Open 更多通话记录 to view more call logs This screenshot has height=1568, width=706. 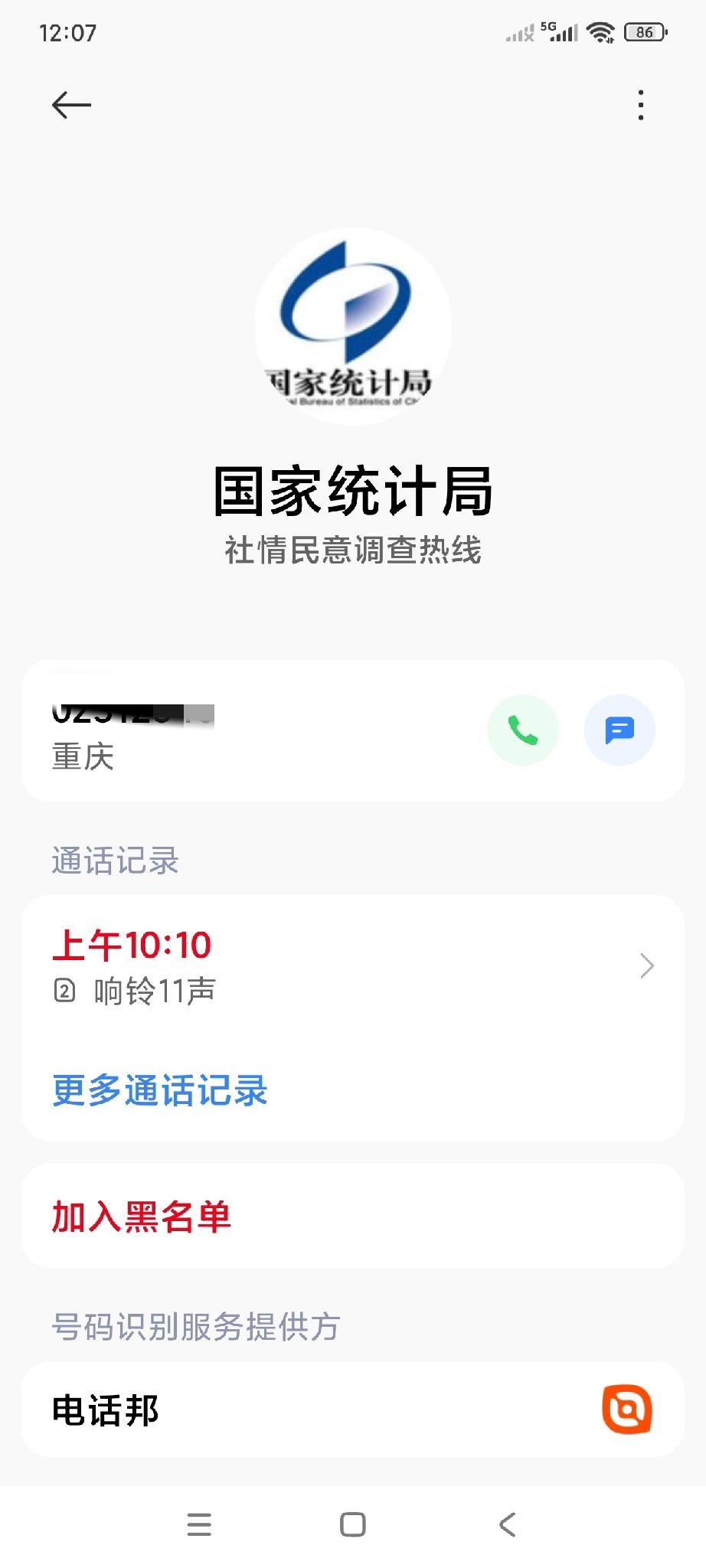tap(159, 1091)
